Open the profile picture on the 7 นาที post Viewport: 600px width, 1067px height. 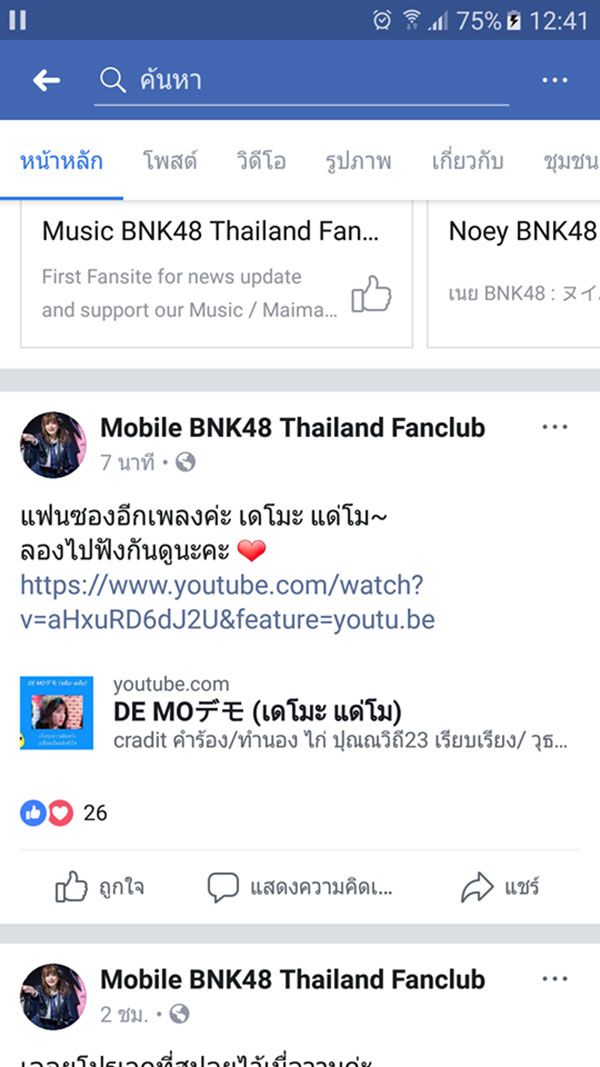pyautogui.click(x=53, y=445)
